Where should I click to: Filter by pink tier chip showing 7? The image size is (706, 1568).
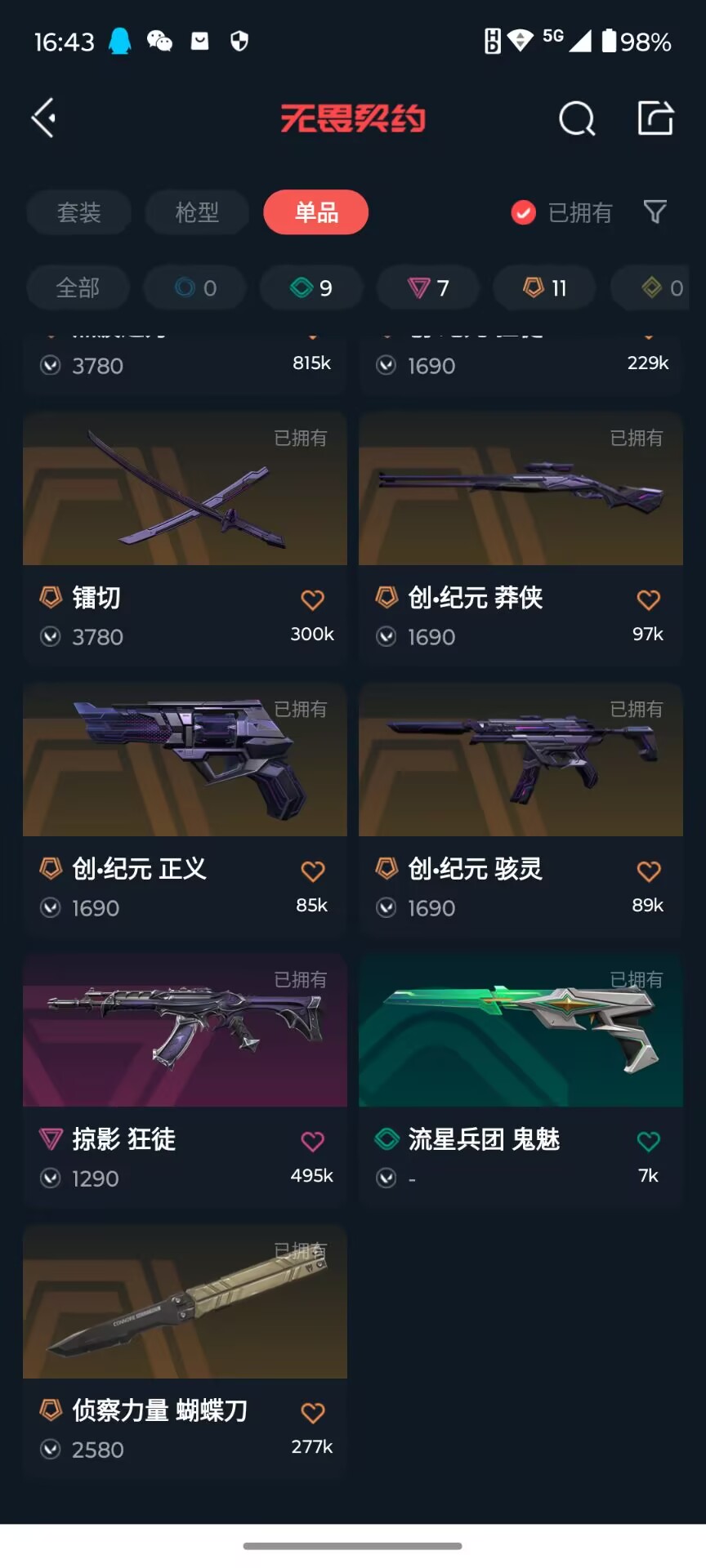click(x=428, y=288)
